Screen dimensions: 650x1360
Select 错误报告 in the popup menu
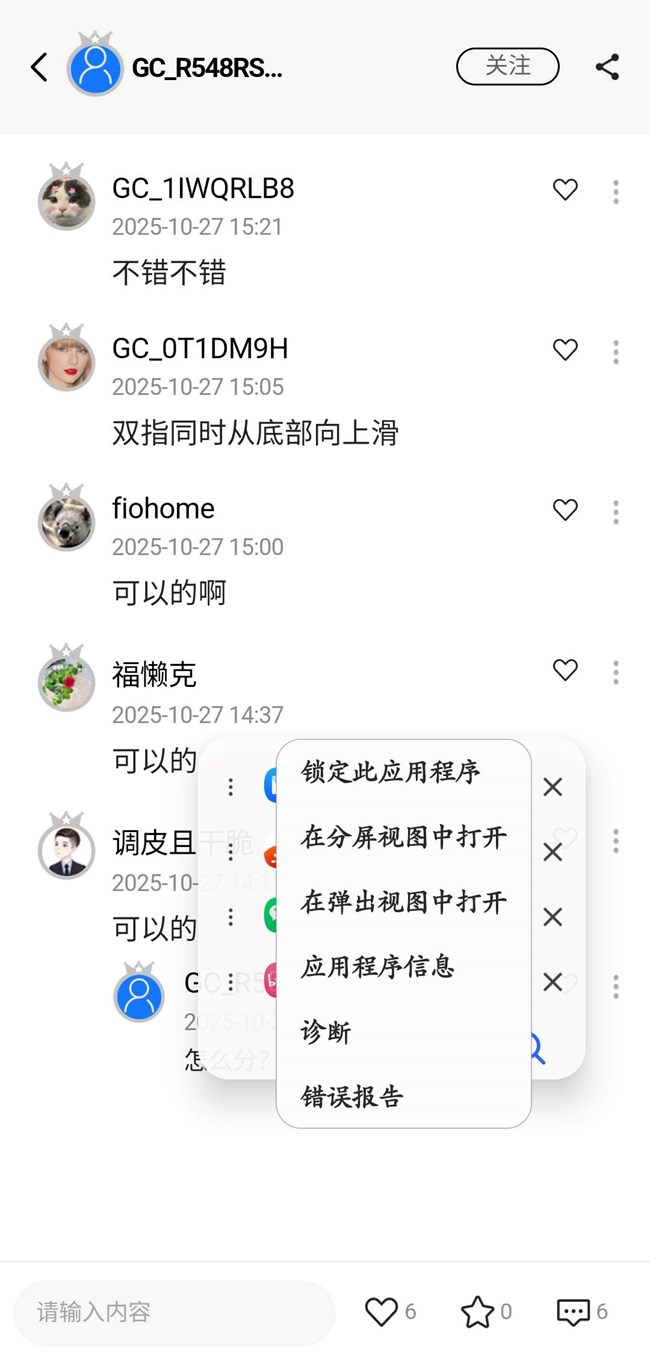pyautogui.click(x=352, y=1097)
